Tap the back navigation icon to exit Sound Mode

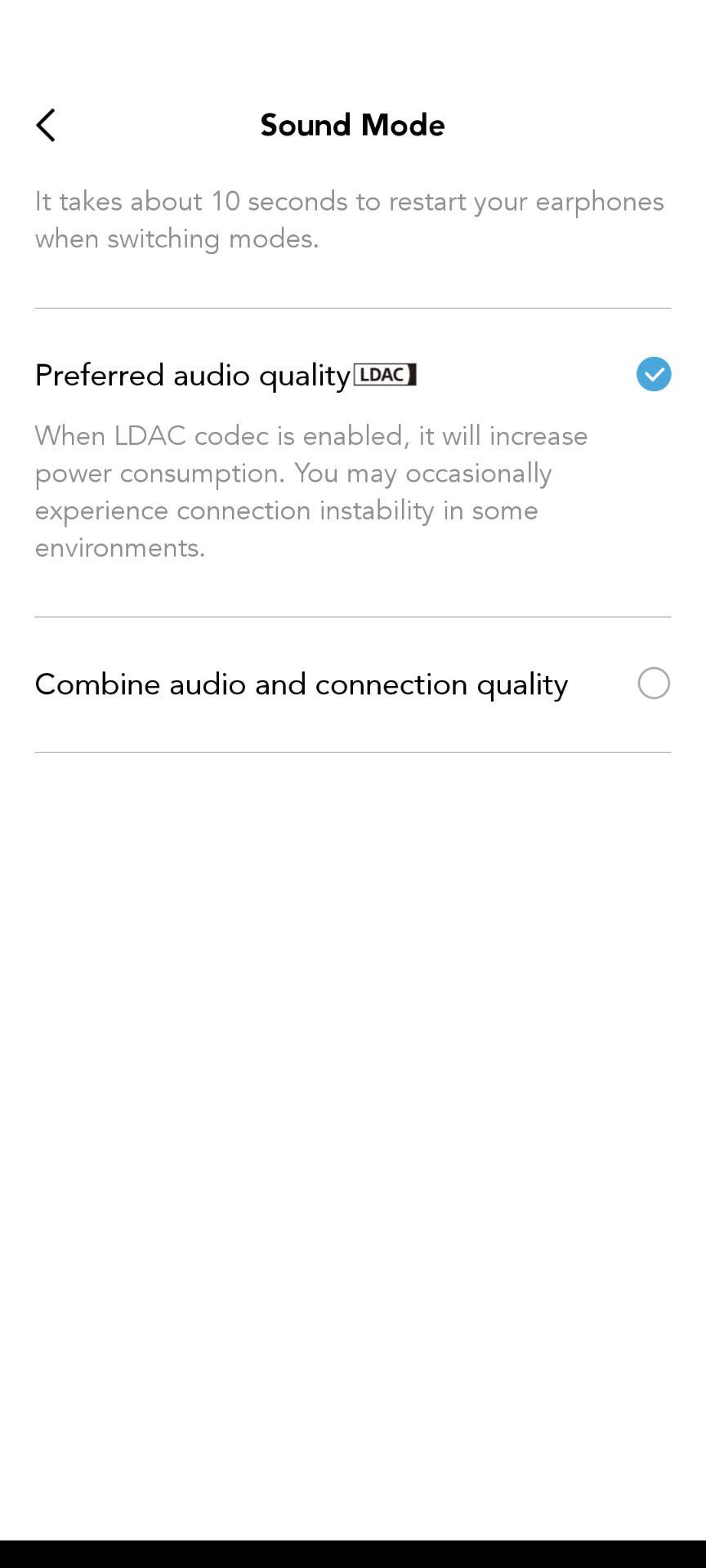point(45,125)
